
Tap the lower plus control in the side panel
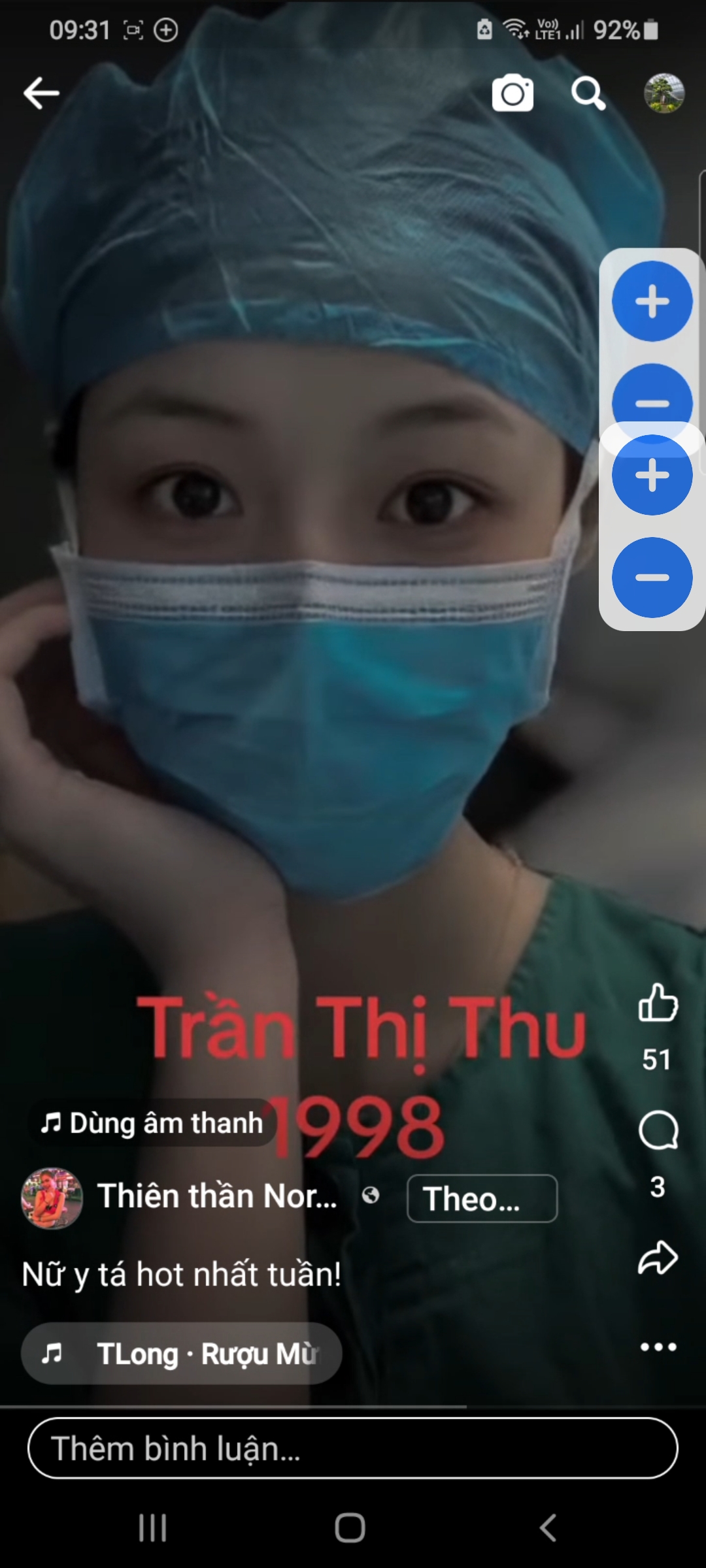pyautogui.click(x=652, y=476)
